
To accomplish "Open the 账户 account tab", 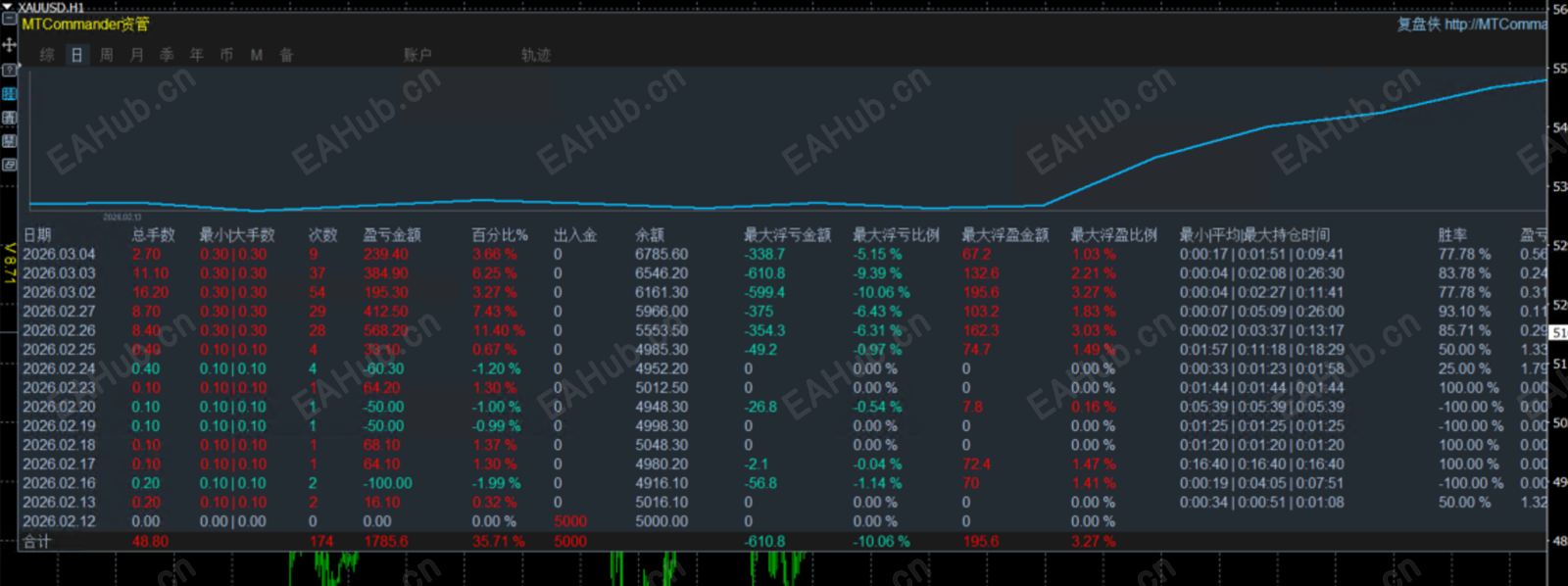I will click(x=417, y=55).
